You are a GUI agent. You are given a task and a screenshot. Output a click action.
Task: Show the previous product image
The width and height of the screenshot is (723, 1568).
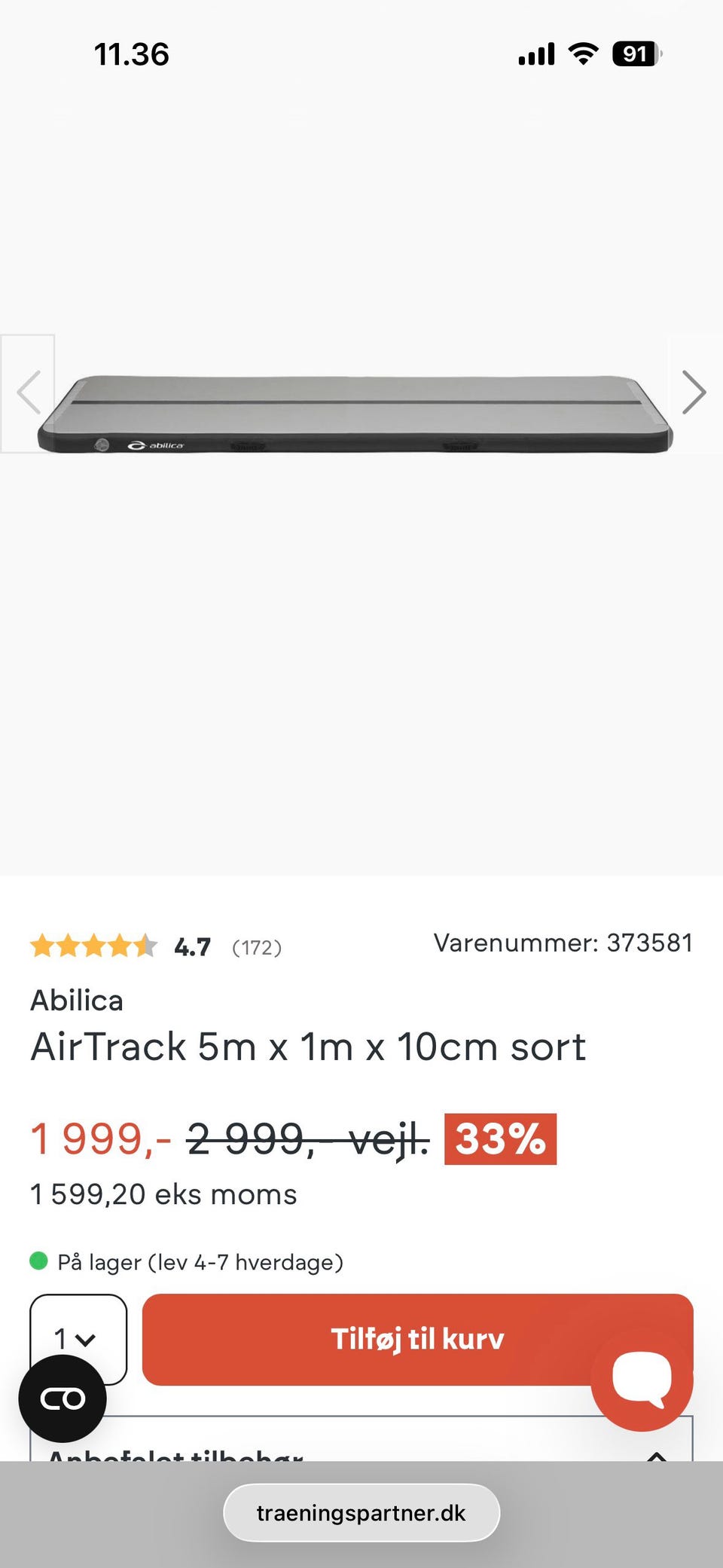[29, 392]
